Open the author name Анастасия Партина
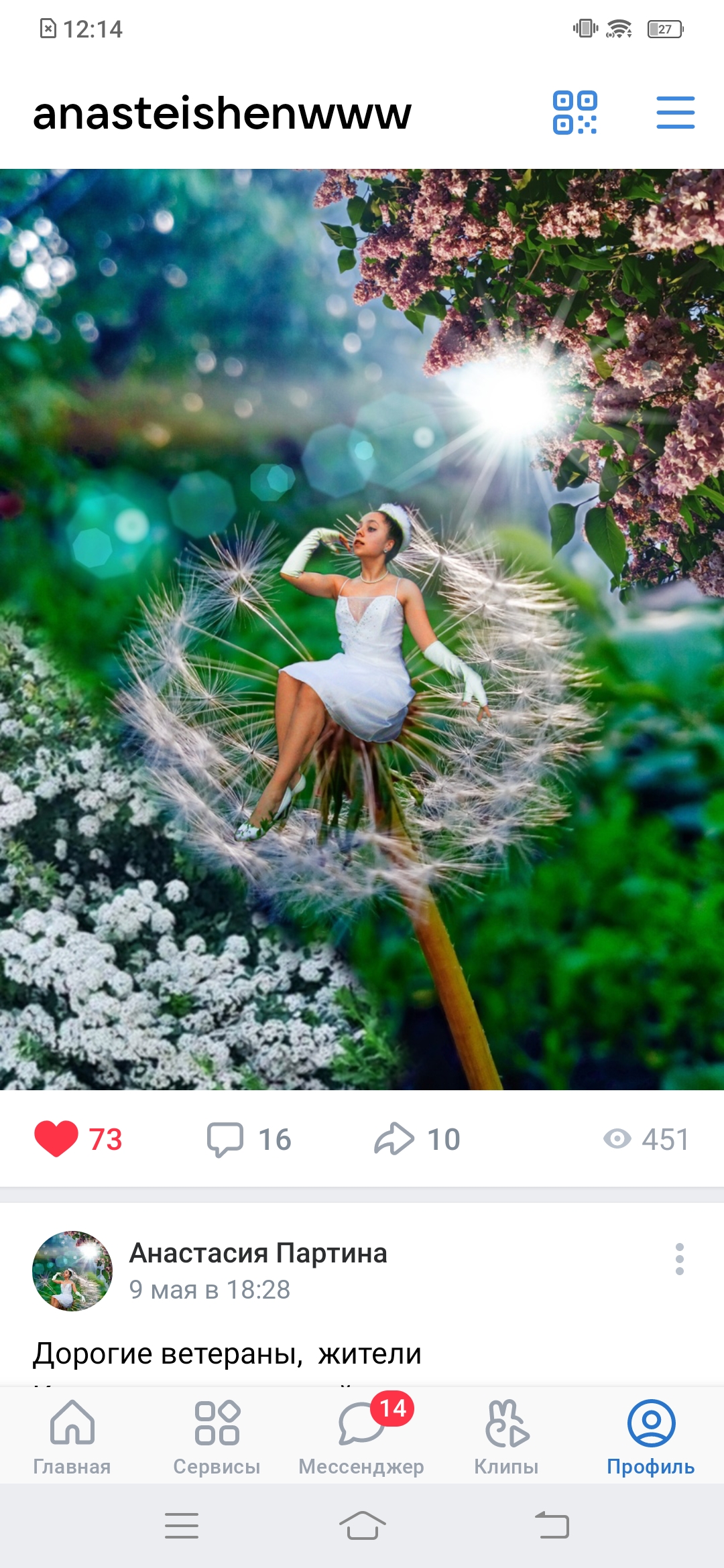Screen dimensions: 724x1568 coord(258,1253)
